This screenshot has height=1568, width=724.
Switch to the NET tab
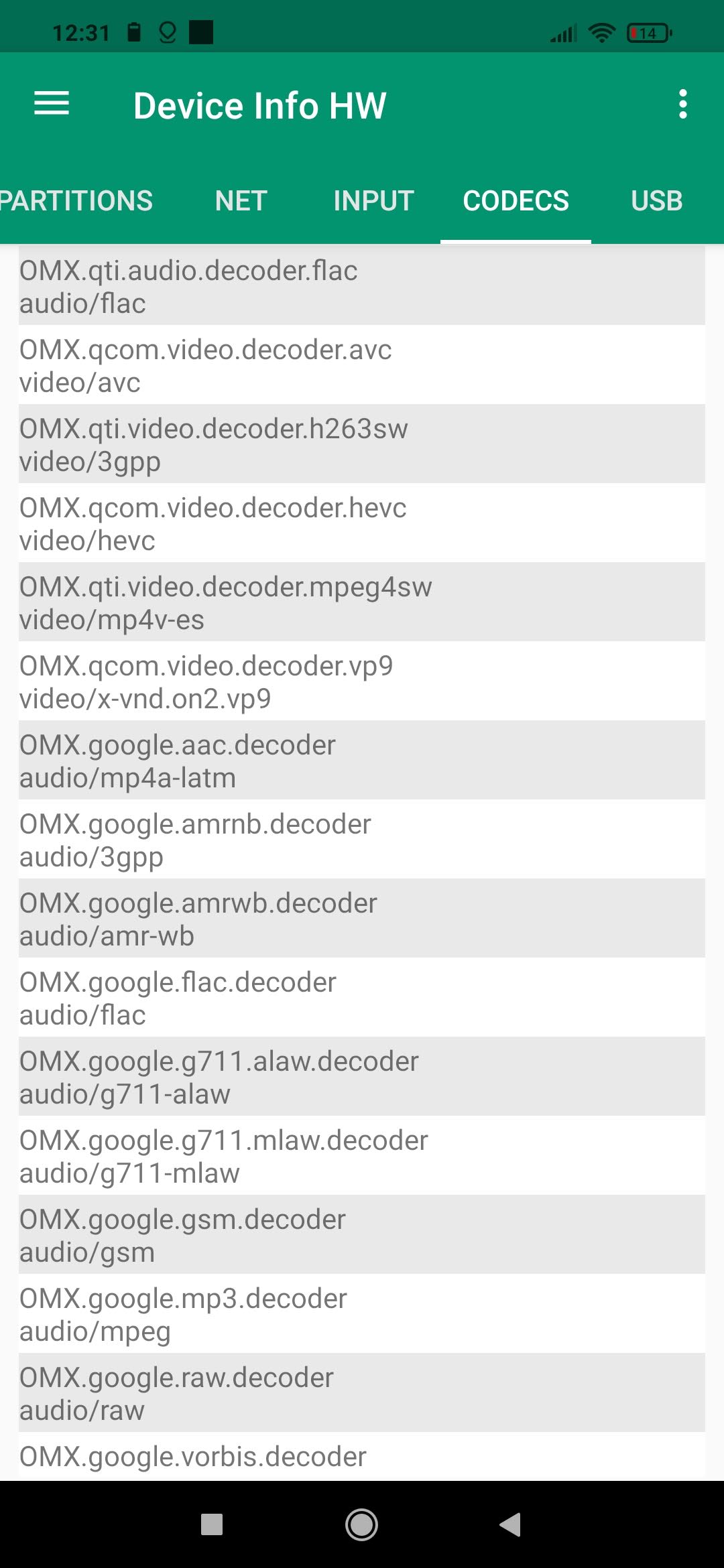241,201
